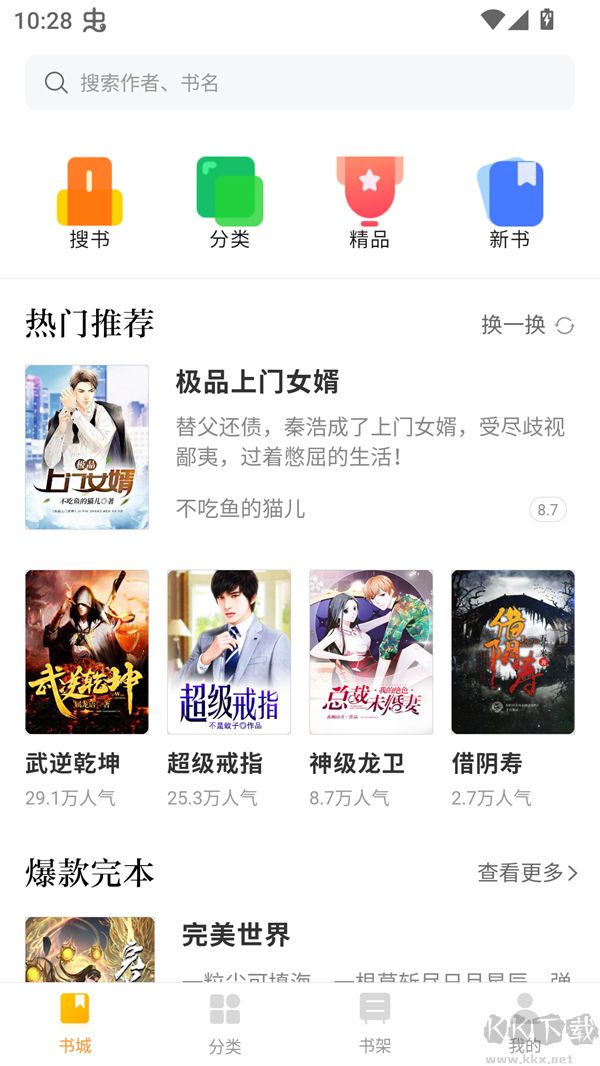Open the book 完美世界
The height and width of the screenshot is (1066, 600).
[236, 935]
